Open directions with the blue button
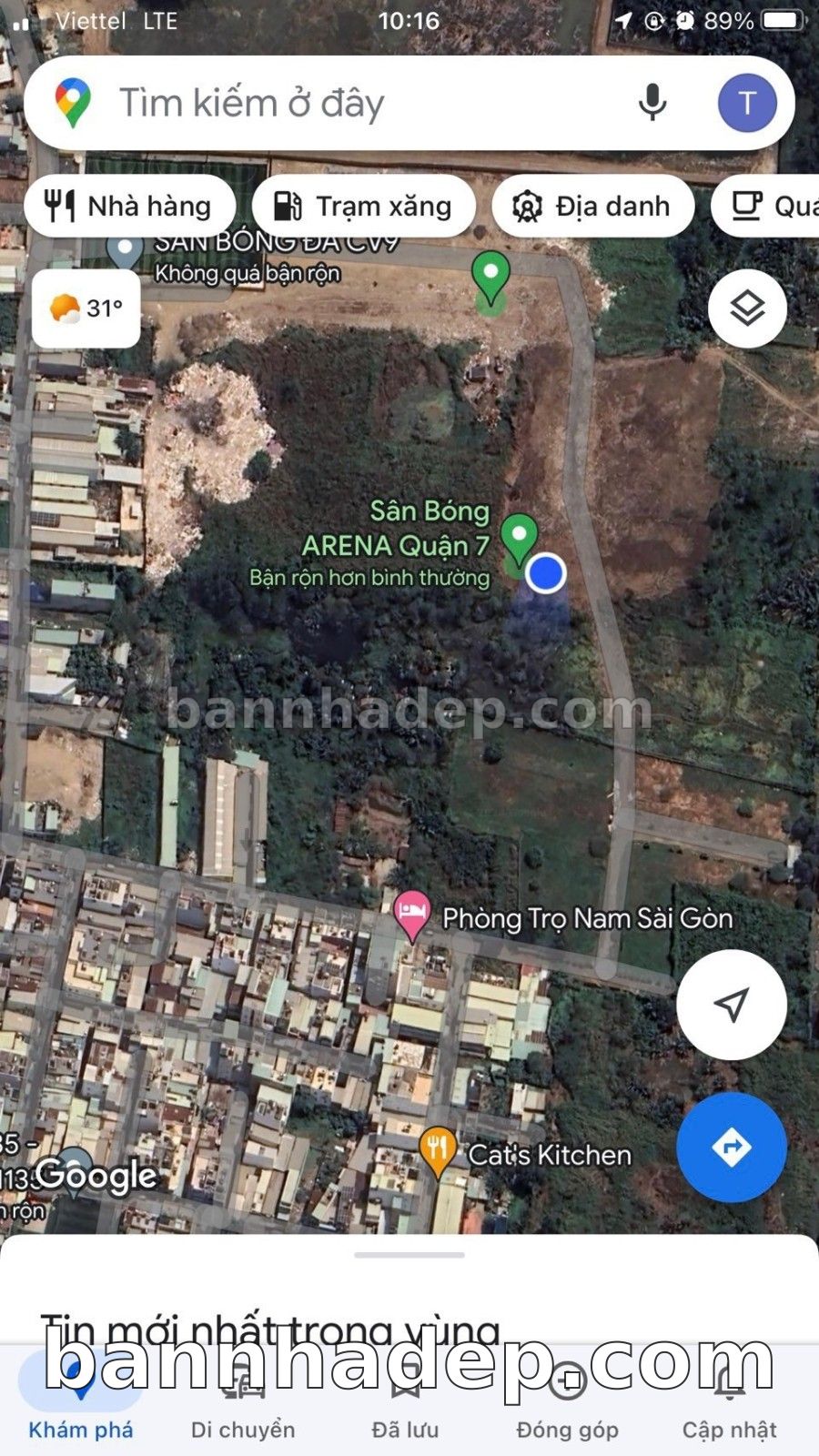 coord(731,1147)
